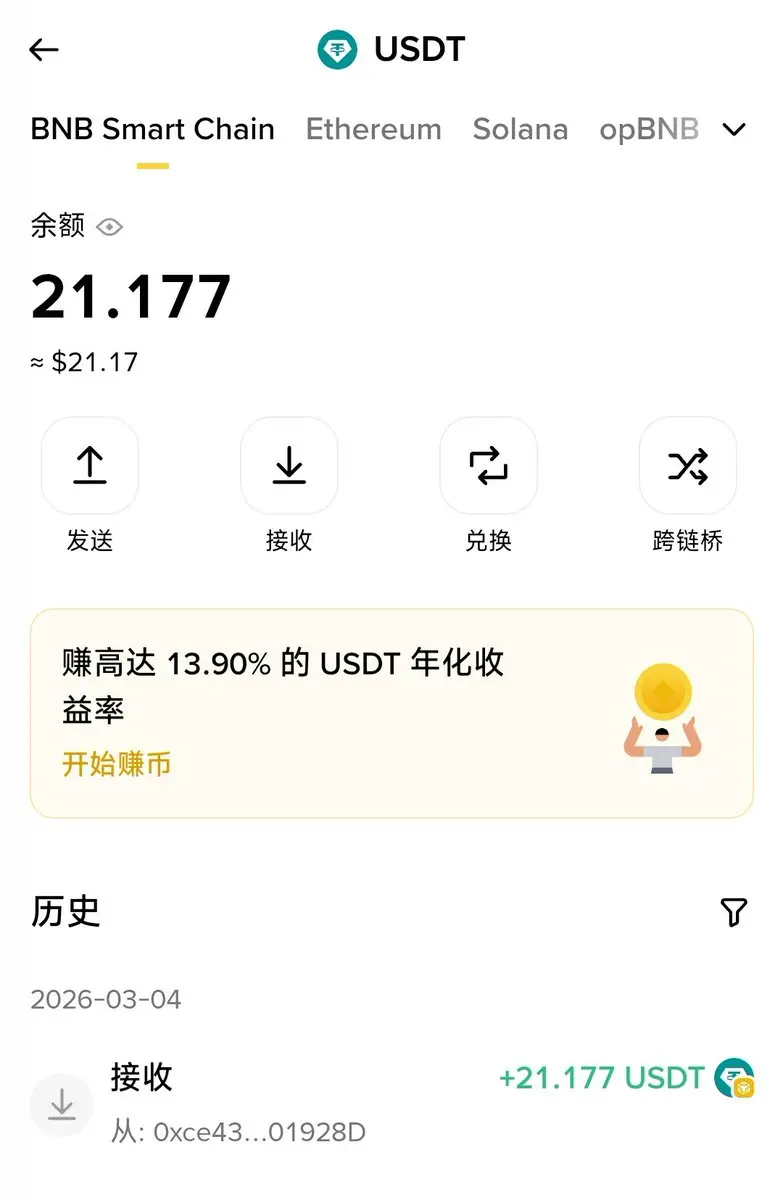Go back using the arrow icon
Screen dimensions: 783x1200
click(45, 50)
